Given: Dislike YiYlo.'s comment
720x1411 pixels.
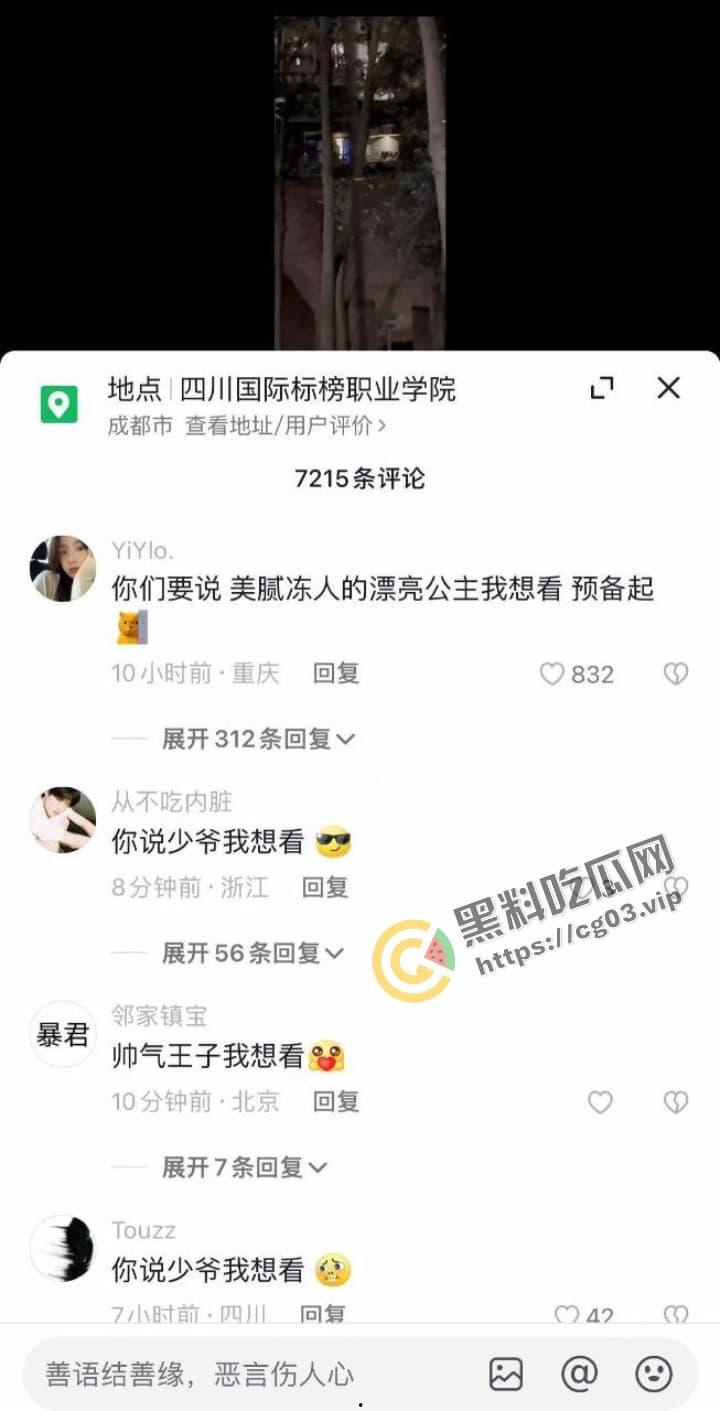Looking at the screenshot, I should coord(676,674).
